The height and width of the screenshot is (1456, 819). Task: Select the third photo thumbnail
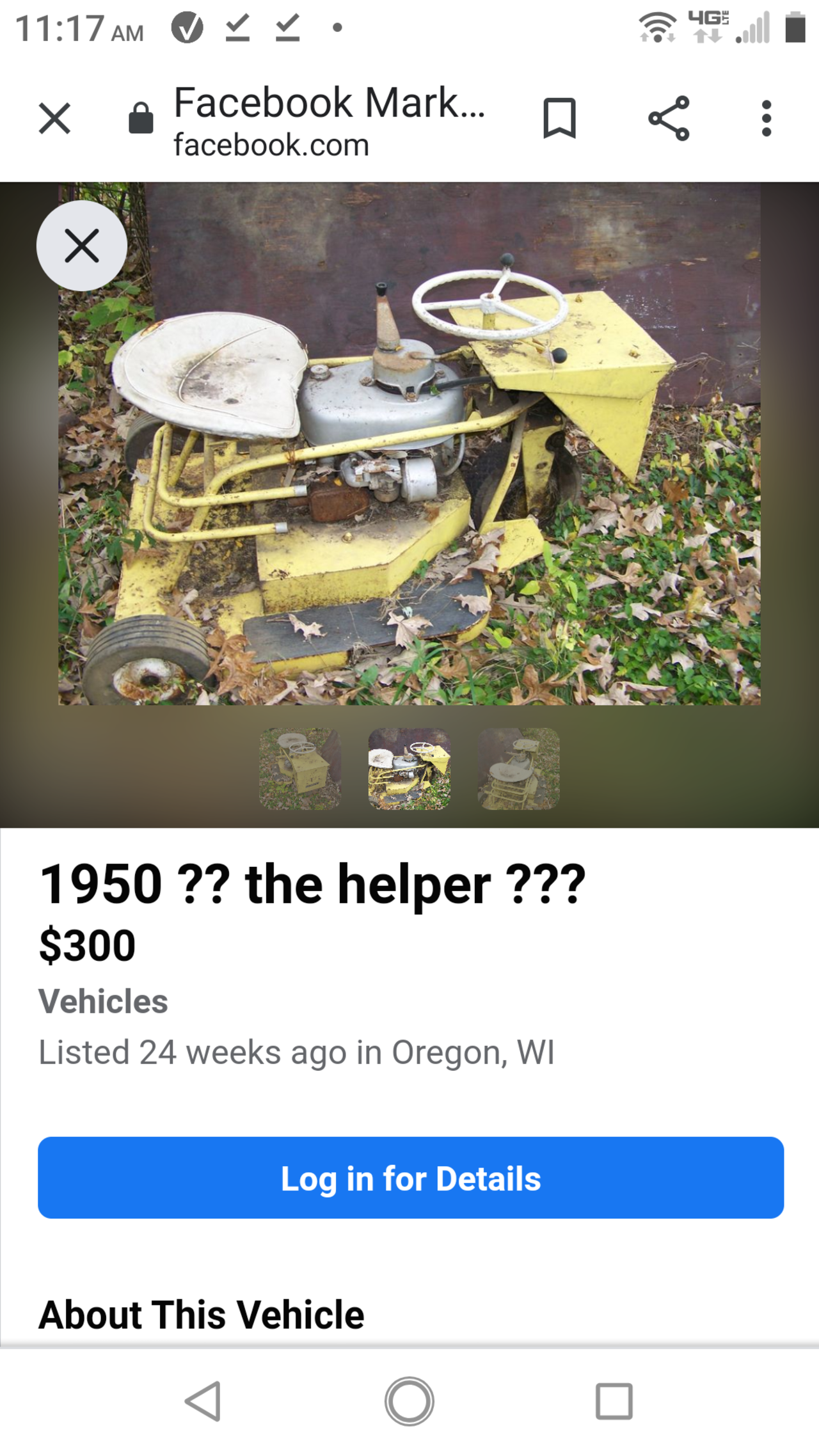pos(518,769)
